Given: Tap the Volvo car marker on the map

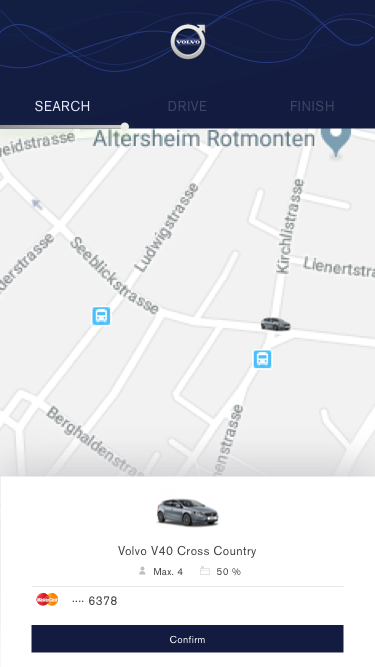Looking at the screenshot, I should pos(276,324).
